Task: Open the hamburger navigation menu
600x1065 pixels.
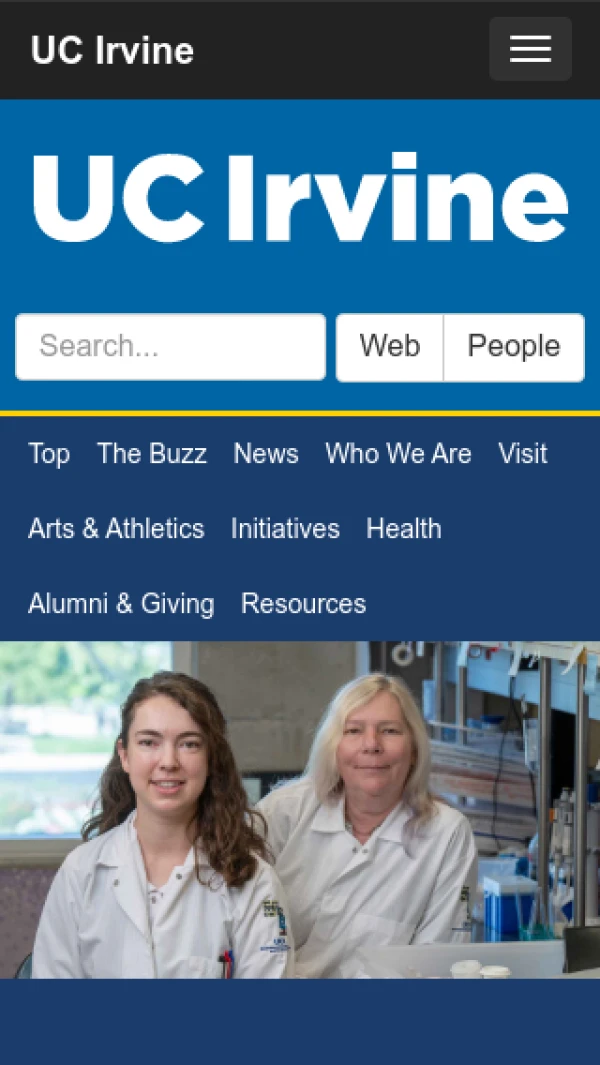Action: pos(530,49)
